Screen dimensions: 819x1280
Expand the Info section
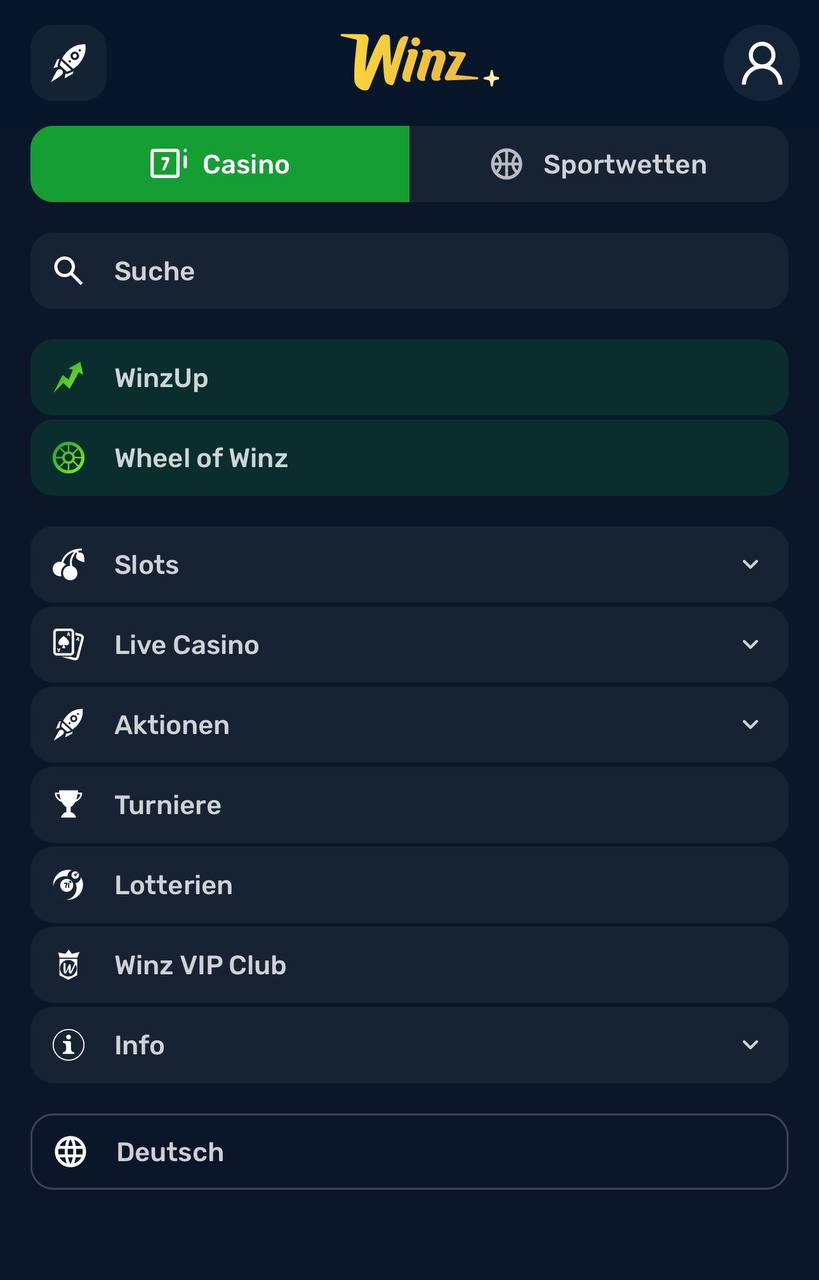[750, 1044]
